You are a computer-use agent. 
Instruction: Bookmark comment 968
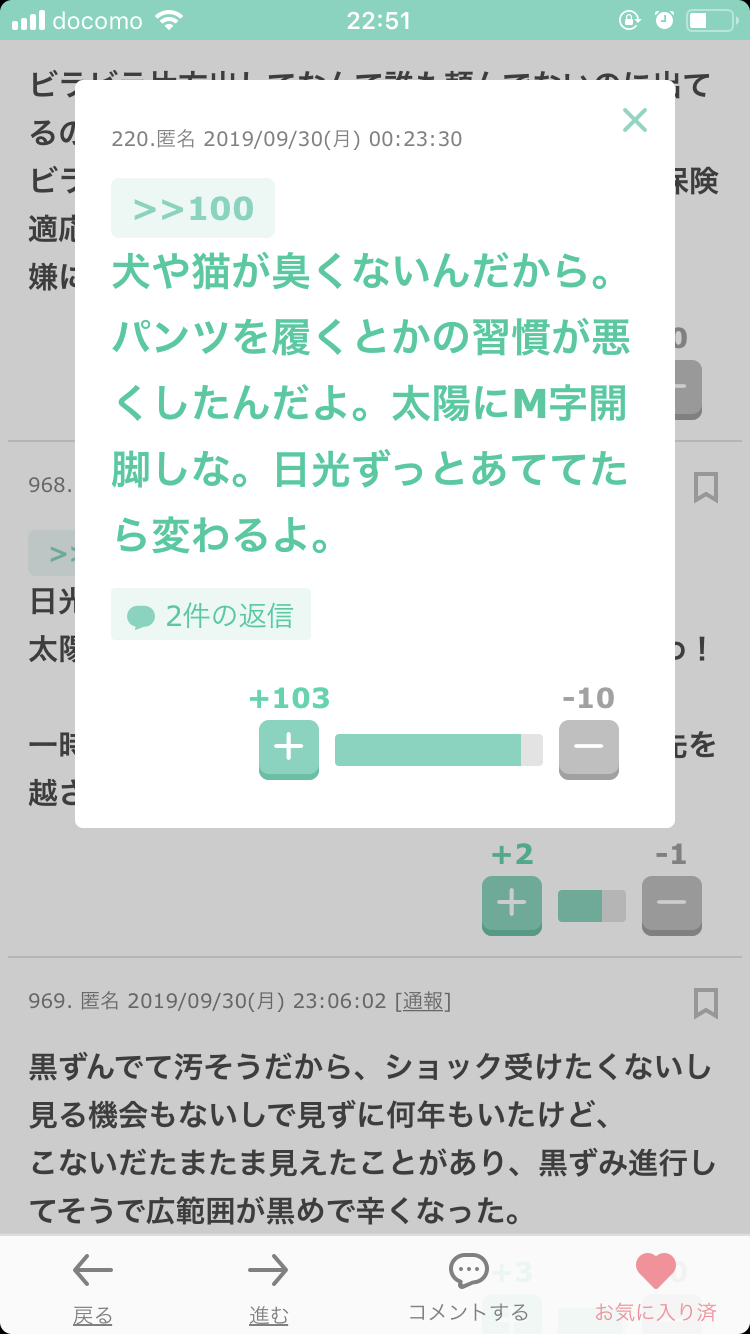706,488
